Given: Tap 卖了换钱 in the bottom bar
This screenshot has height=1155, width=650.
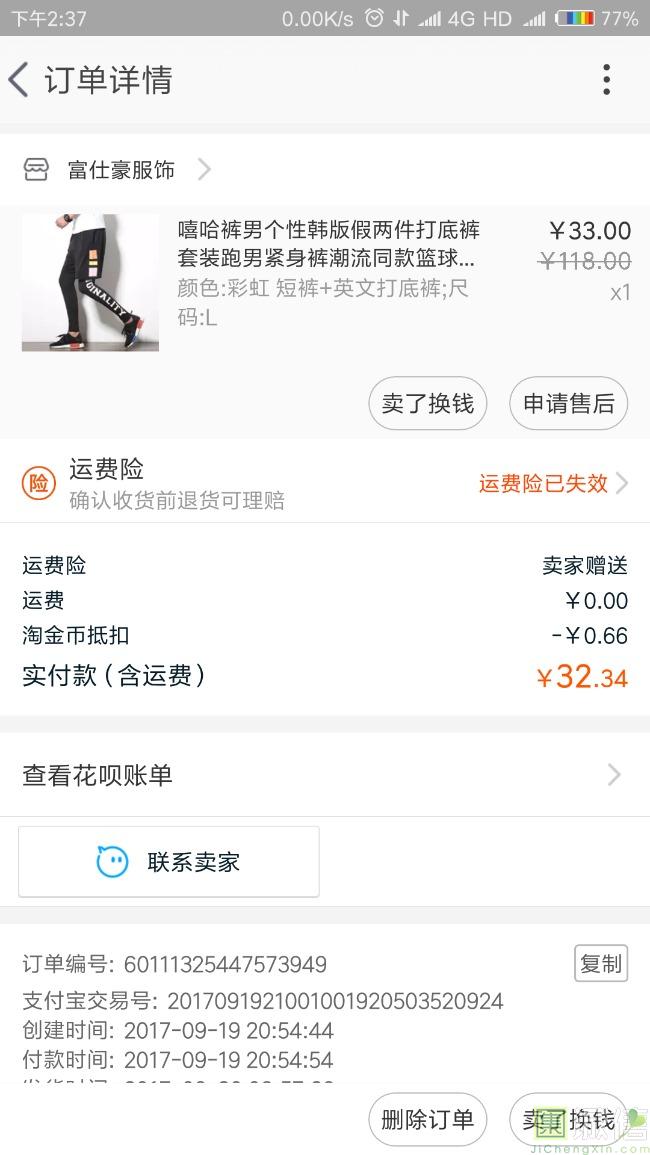Looking at the screenshot, I should coord(568,1120).
